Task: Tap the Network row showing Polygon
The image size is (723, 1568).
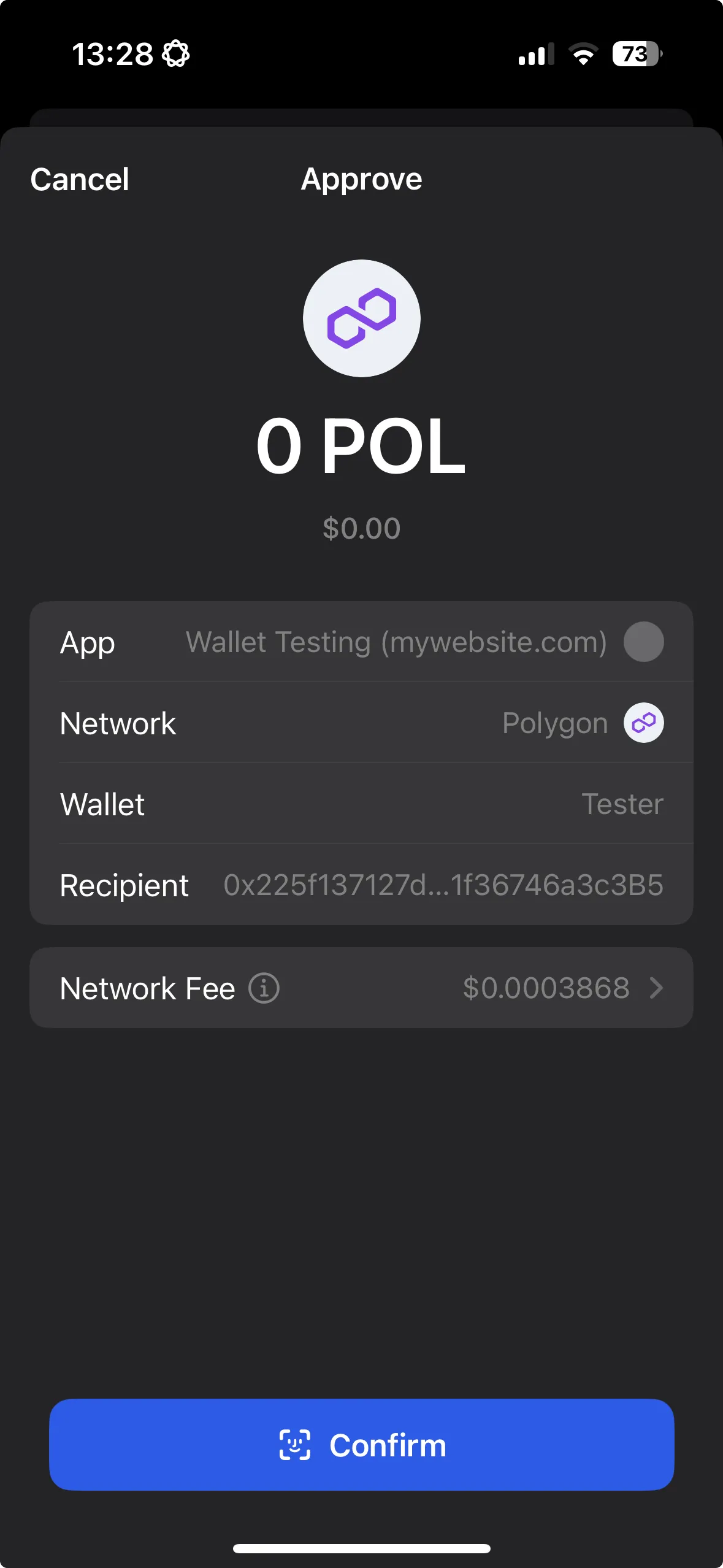Action: point(361,723)
